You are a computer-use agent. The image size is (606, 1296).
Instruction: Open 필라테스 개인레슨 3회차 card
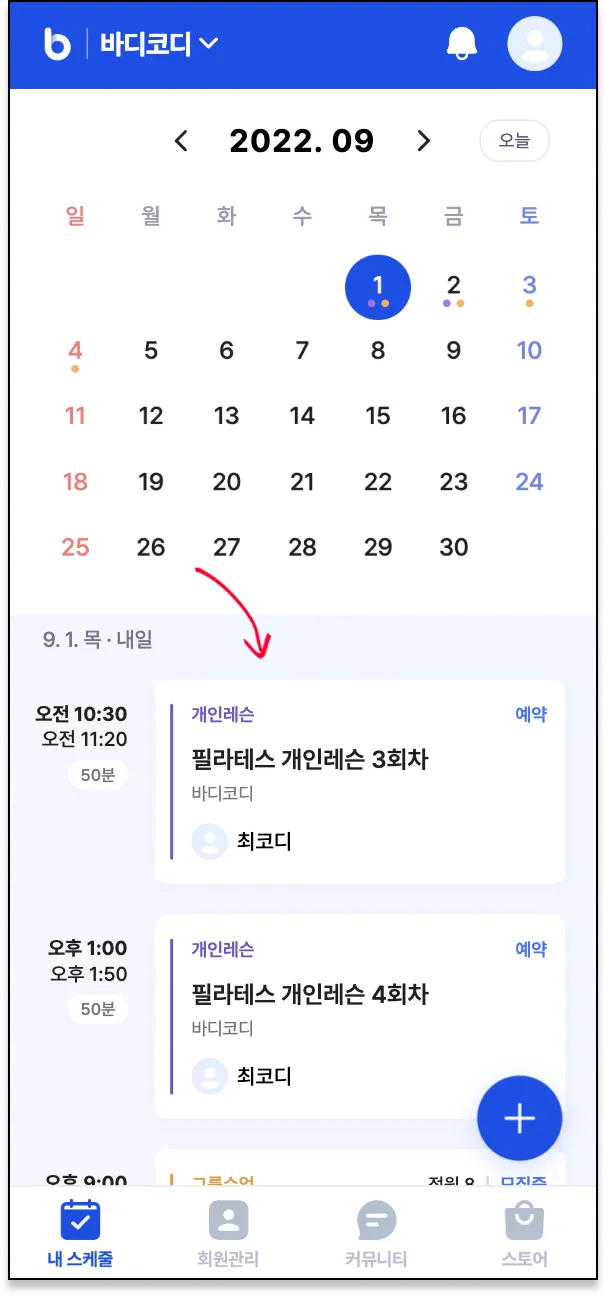point(360,782)
